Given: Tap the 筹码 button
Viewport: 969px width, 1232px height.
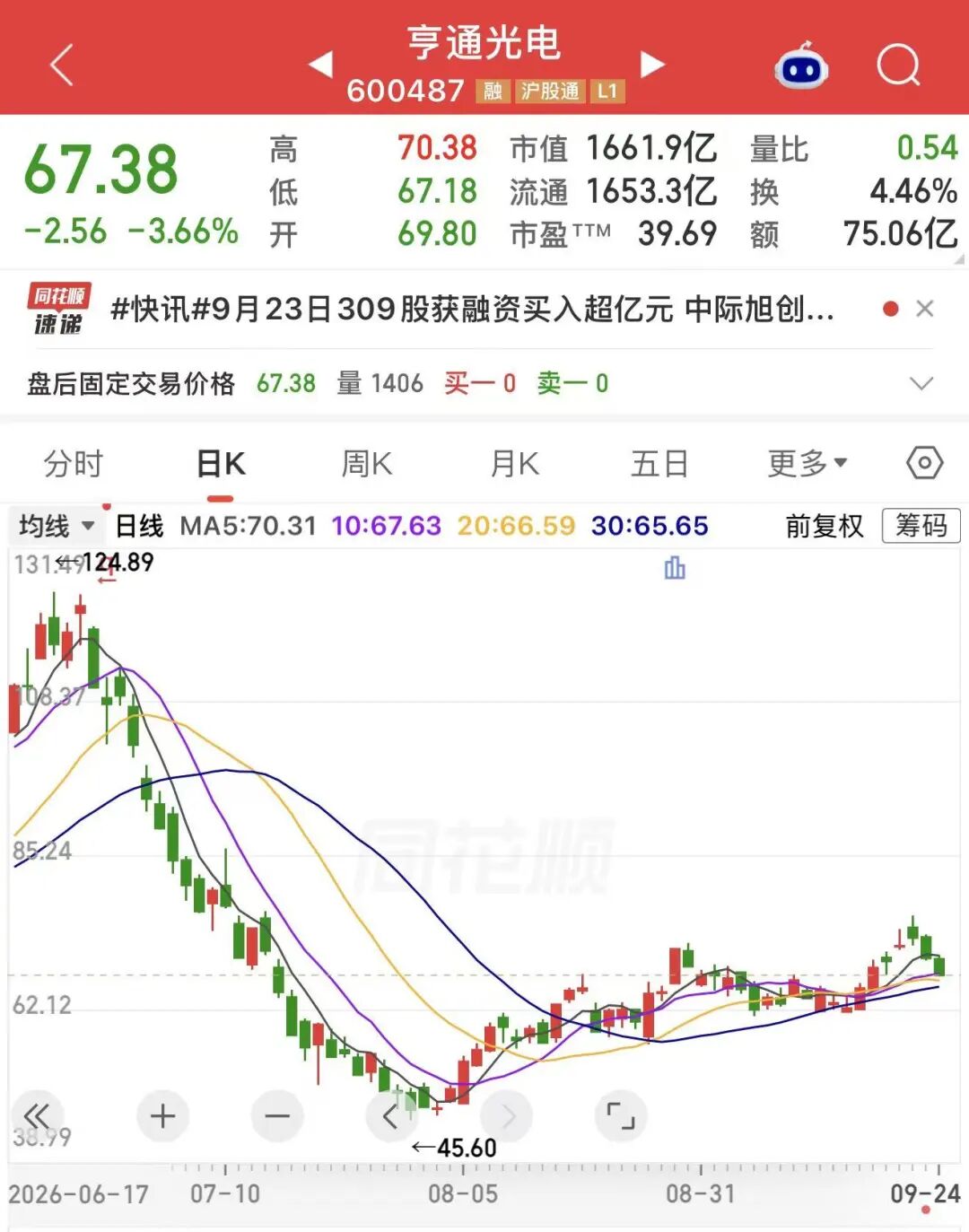Looking at the screenshot, I should pyautogui.click(x=921, y=526).
